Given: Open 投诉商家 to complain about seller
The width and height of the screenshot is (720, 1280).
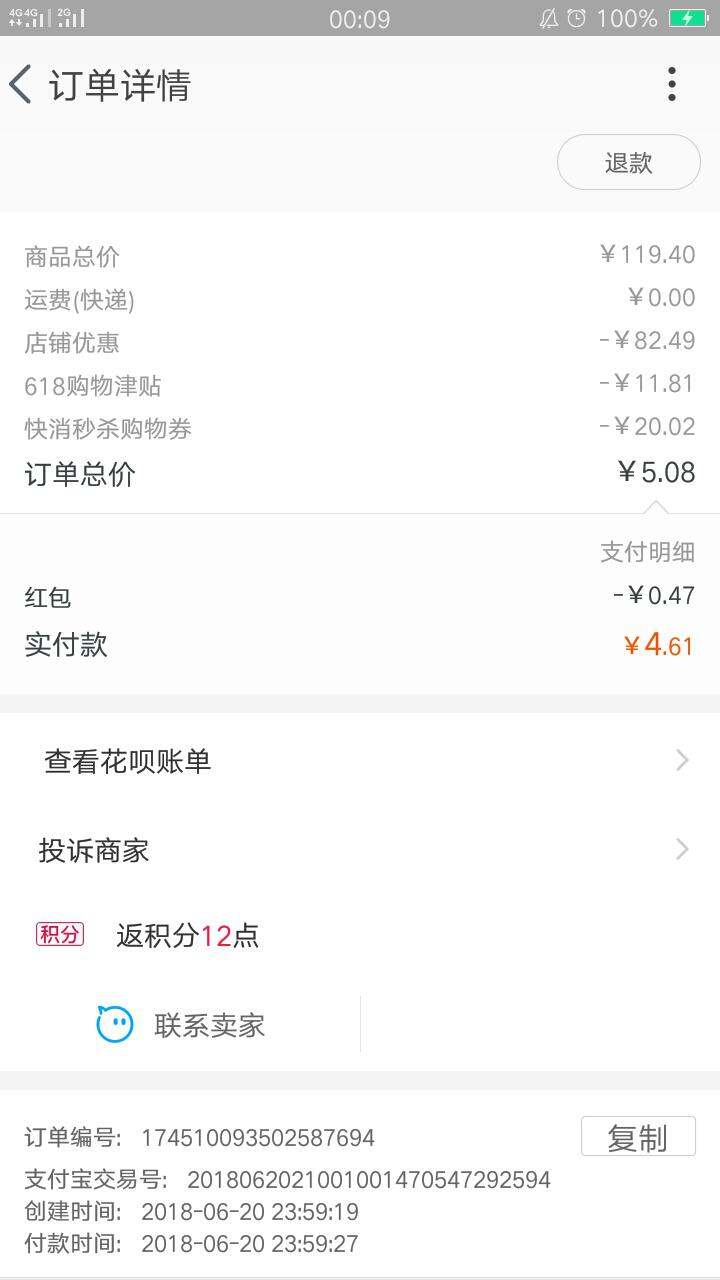Looking at the screenshot, I should point(360,850).
